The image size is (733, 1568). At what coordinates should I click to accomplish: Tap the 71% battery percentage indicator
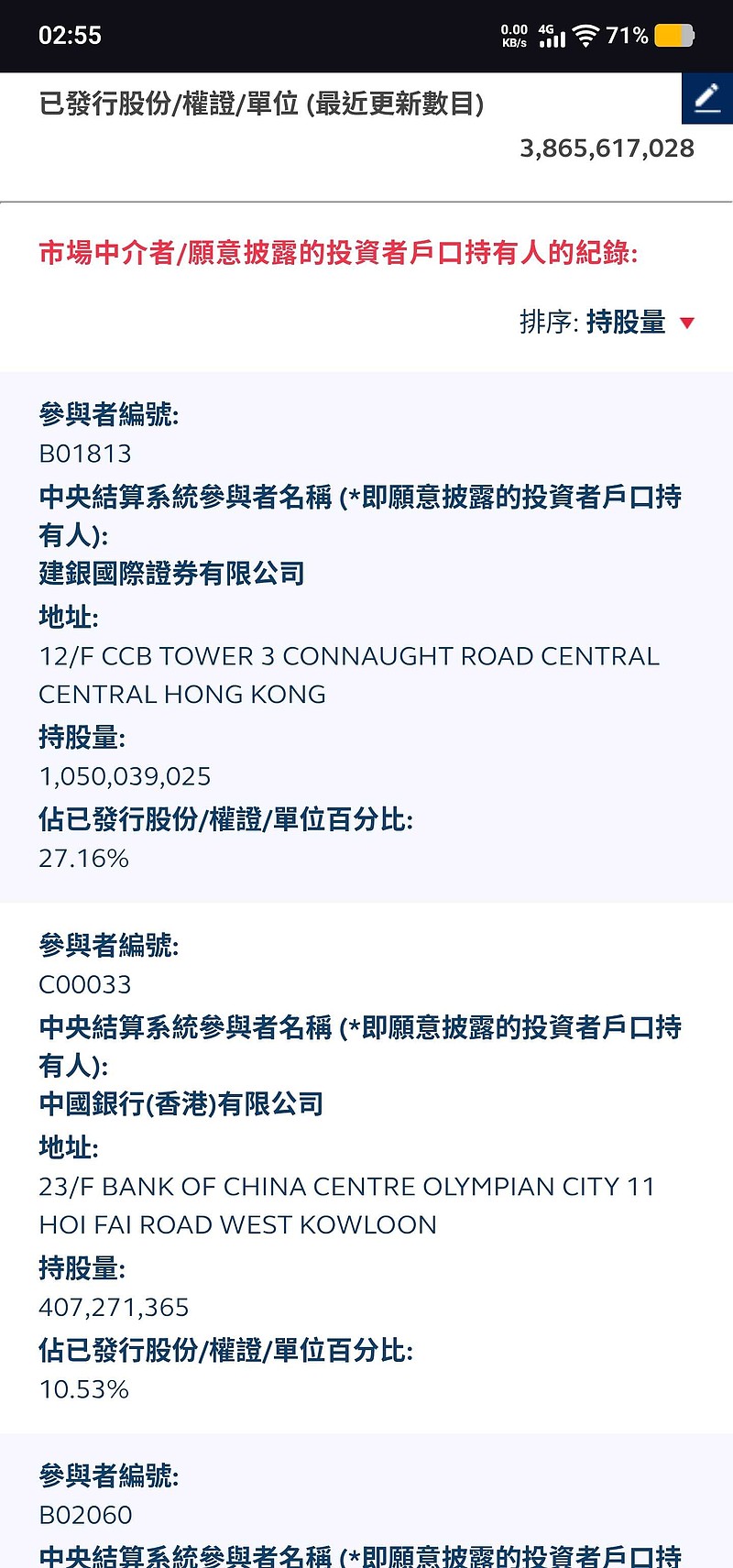coord(624,34)
